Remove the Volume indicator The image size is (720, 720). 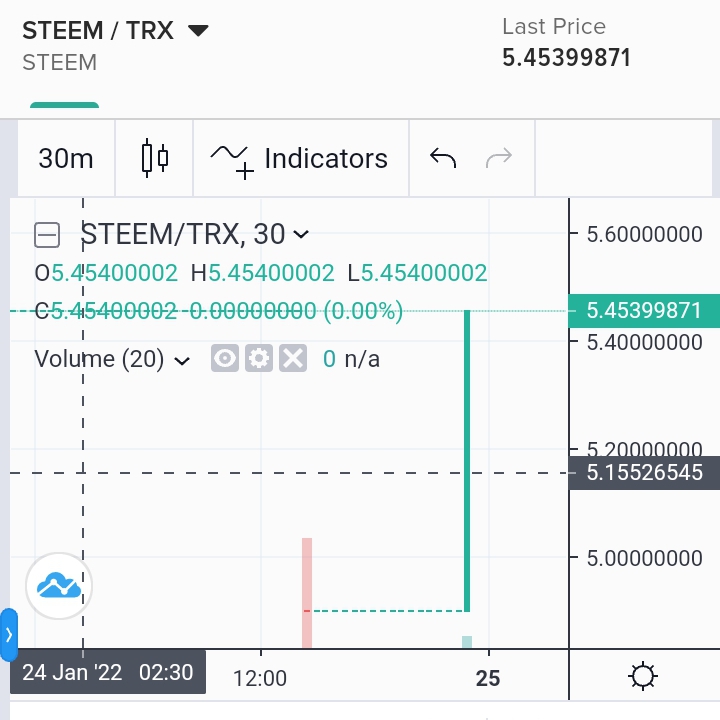coord(293,358)
